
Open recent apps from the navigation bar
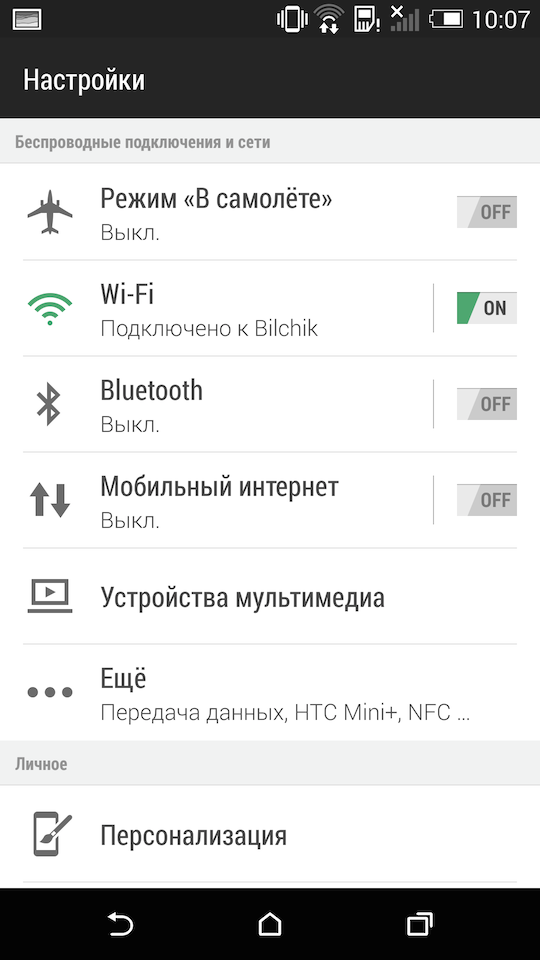(x=419, y=924)
